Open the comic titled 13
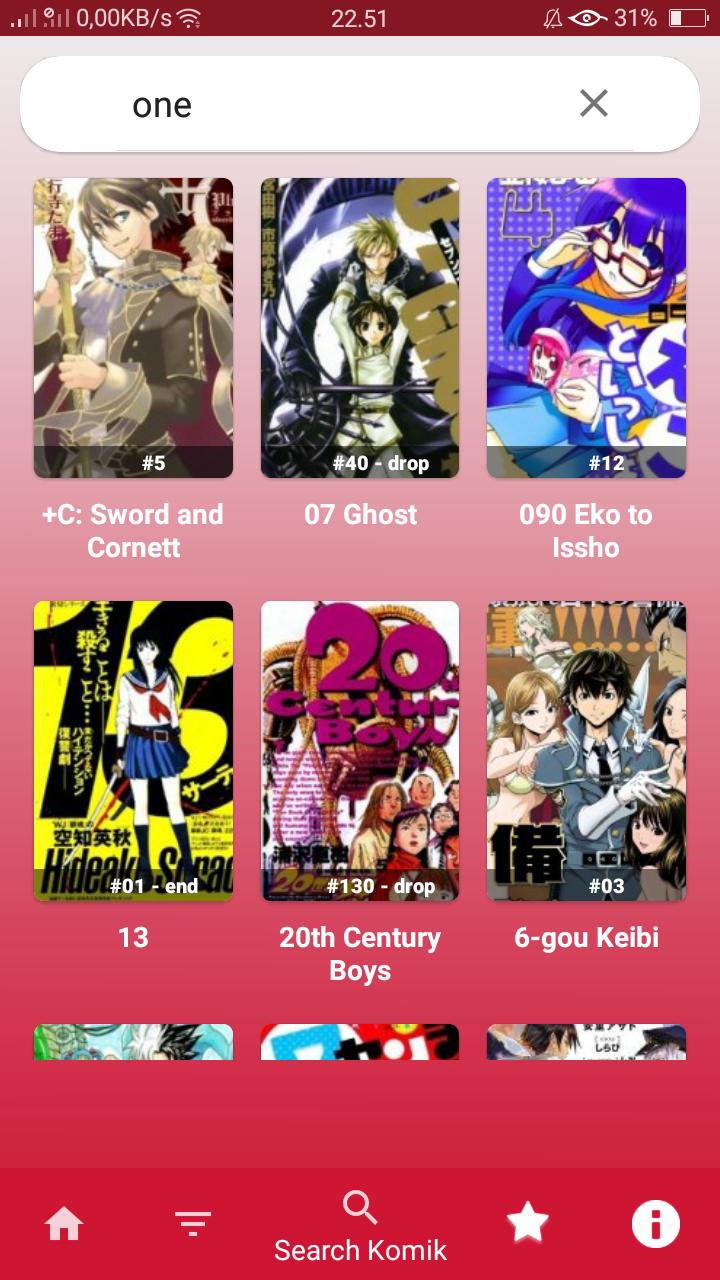This screenshot has width=720, height=1280. (x=133, y=750)
